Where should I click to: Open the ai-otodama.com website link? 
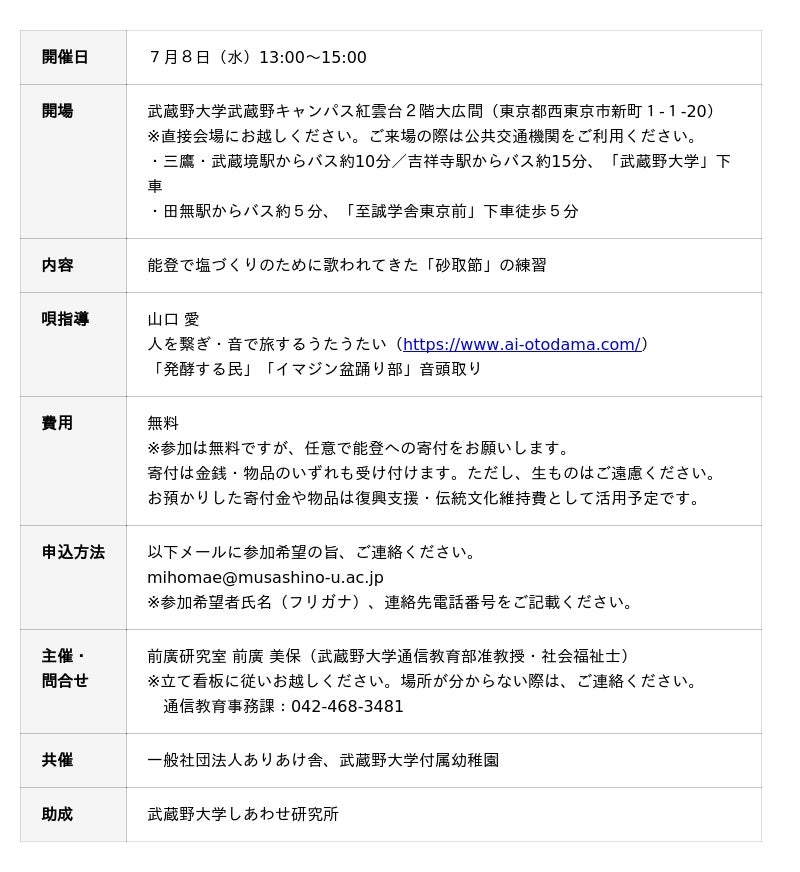tap(521, 344)
